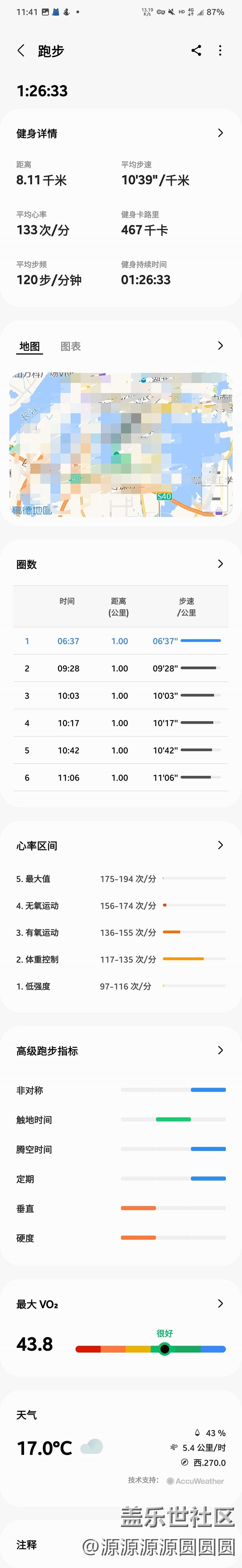
Task: Expand the route map view
Action: (x=220, y=346)
